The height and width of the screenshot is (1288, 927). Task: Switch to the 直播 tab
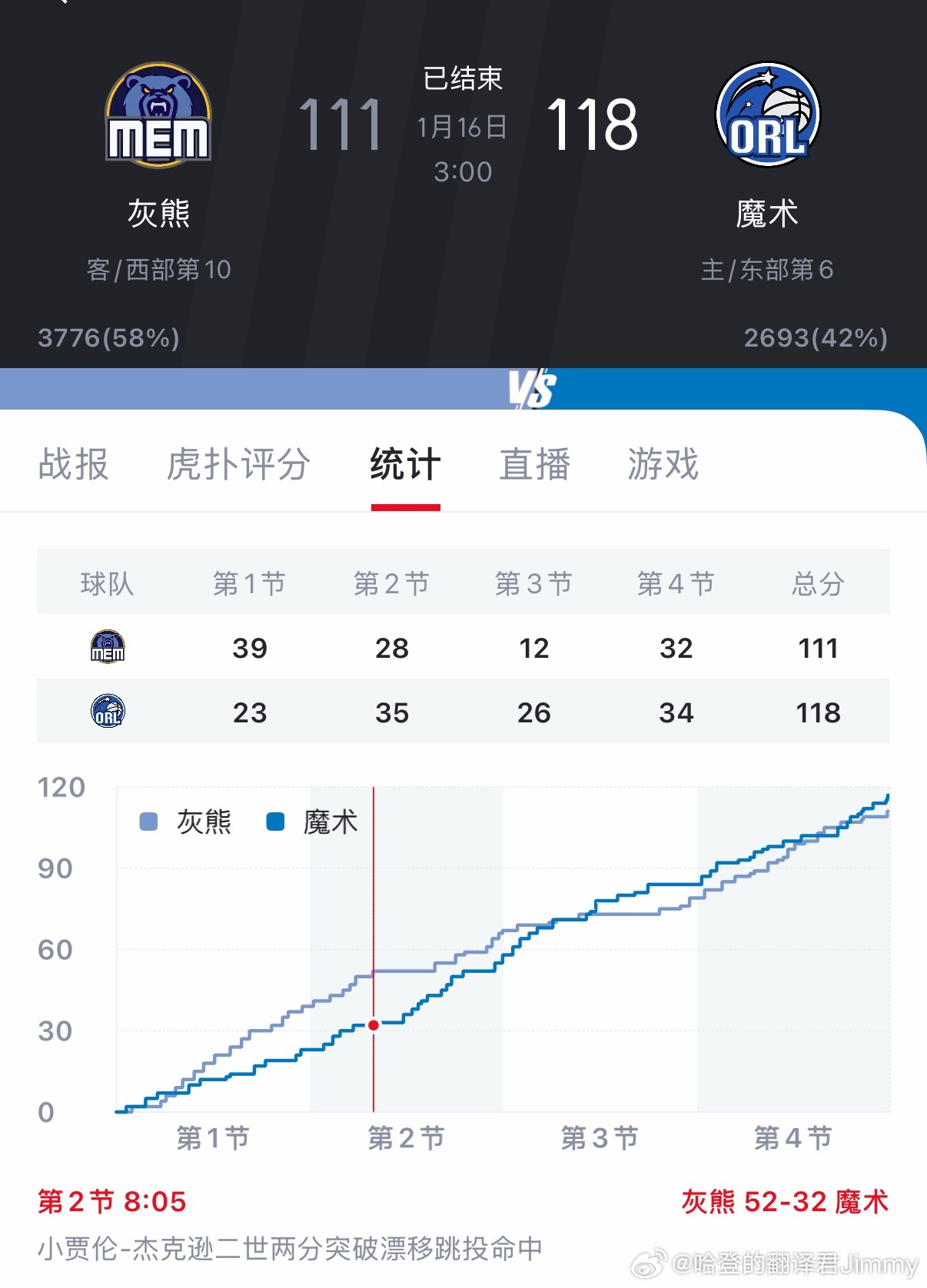tap(533, 464)
